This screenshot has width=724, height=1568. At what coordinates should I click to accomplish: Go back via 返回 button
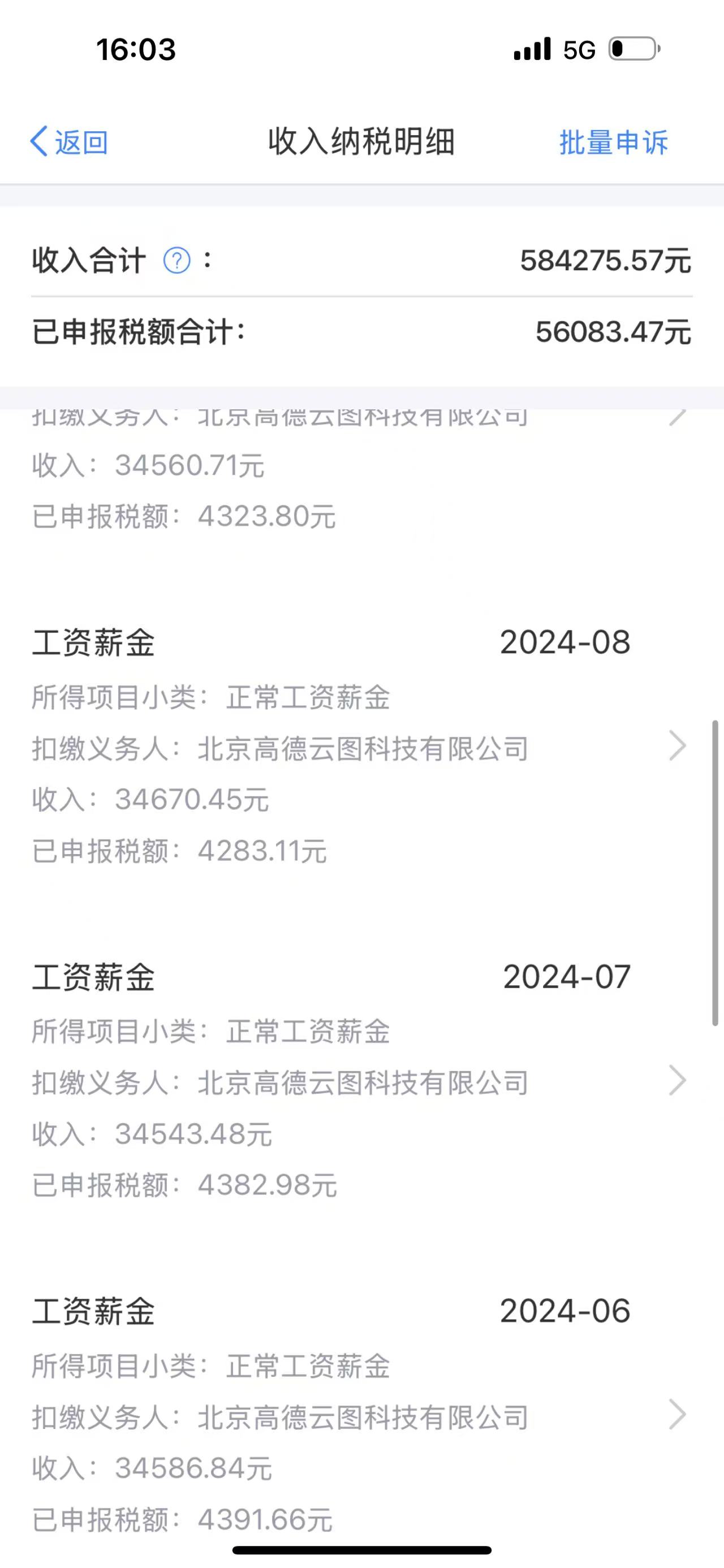tap(69, 142)
